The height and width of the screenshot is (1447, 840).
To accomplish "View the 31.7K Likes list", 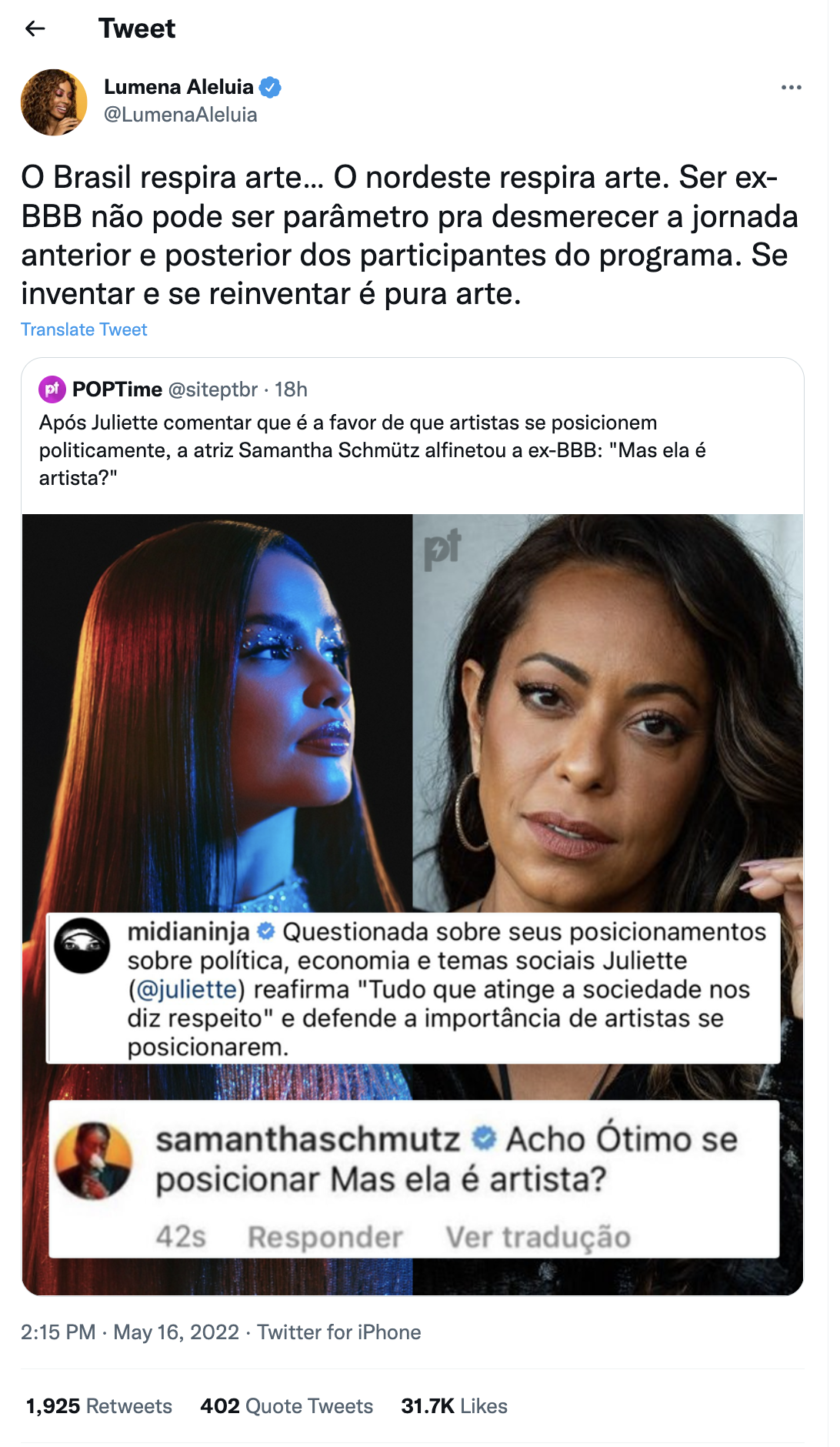I will [x=454, y=1406].
